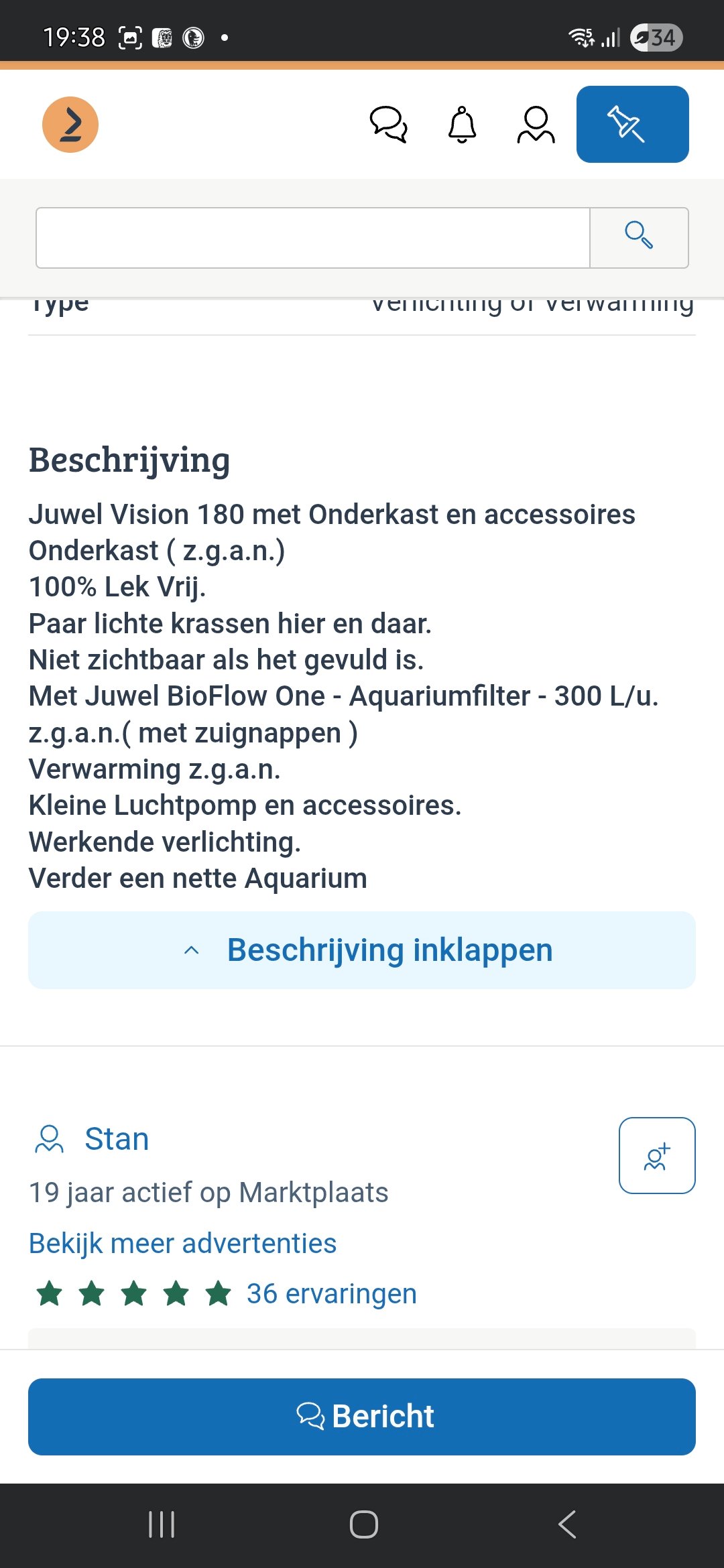Follow seller with the add-person button

point(657,1155)
